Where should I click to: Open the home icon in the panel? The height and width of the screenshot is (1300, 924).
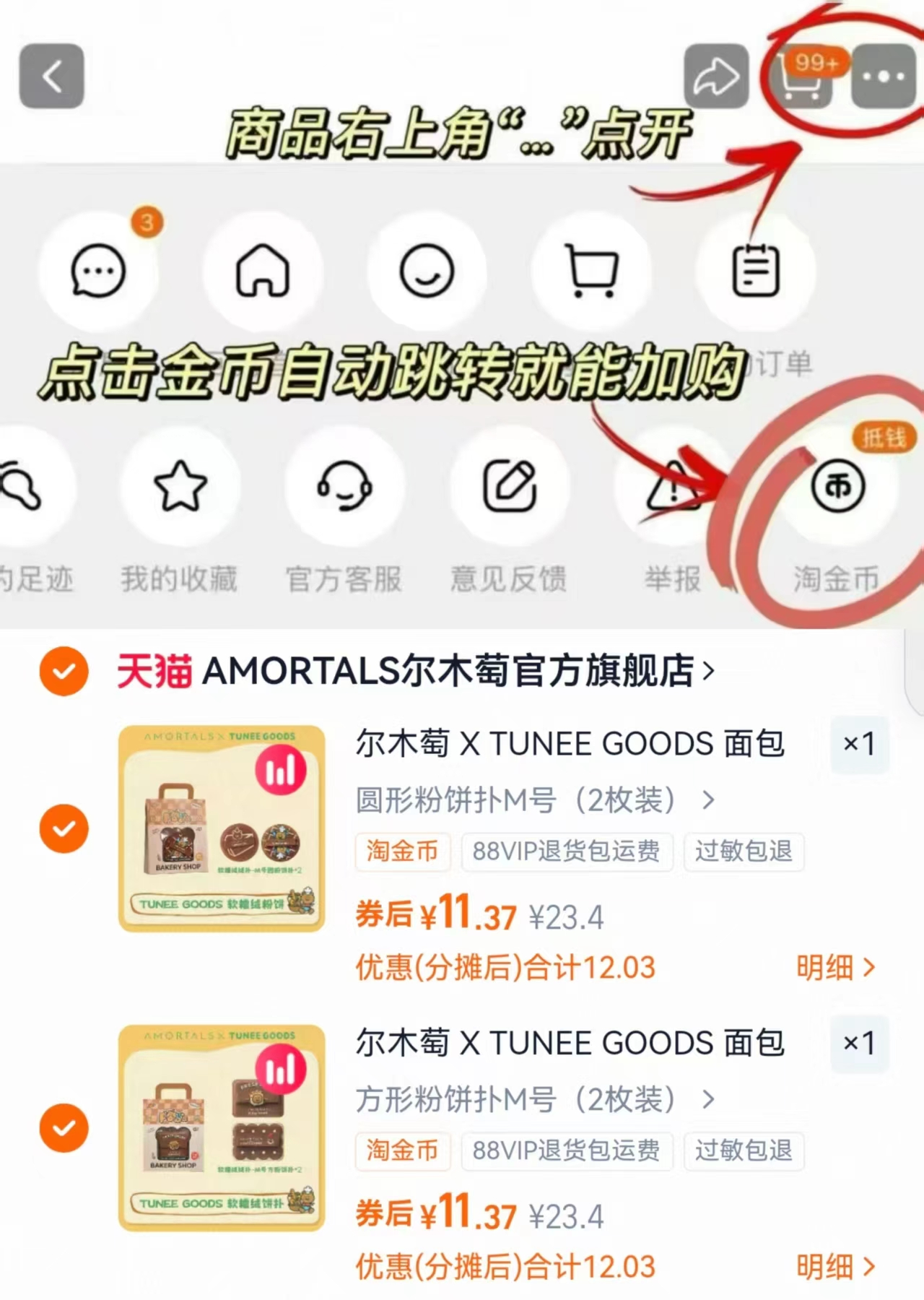pyautogui.click(x=263, y=271)
